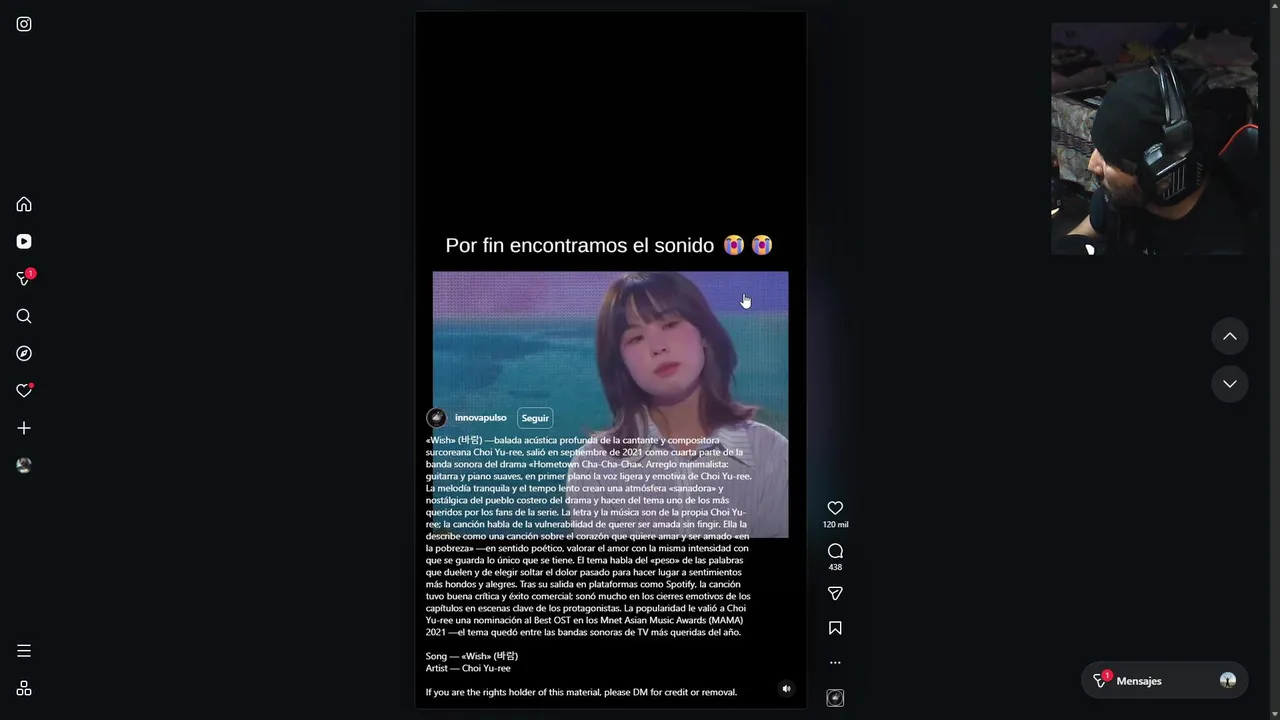This screenshot has width=1280, height=720.
Task: Open your profile from the sidebar avatar
Action: [x=24, y=465]
